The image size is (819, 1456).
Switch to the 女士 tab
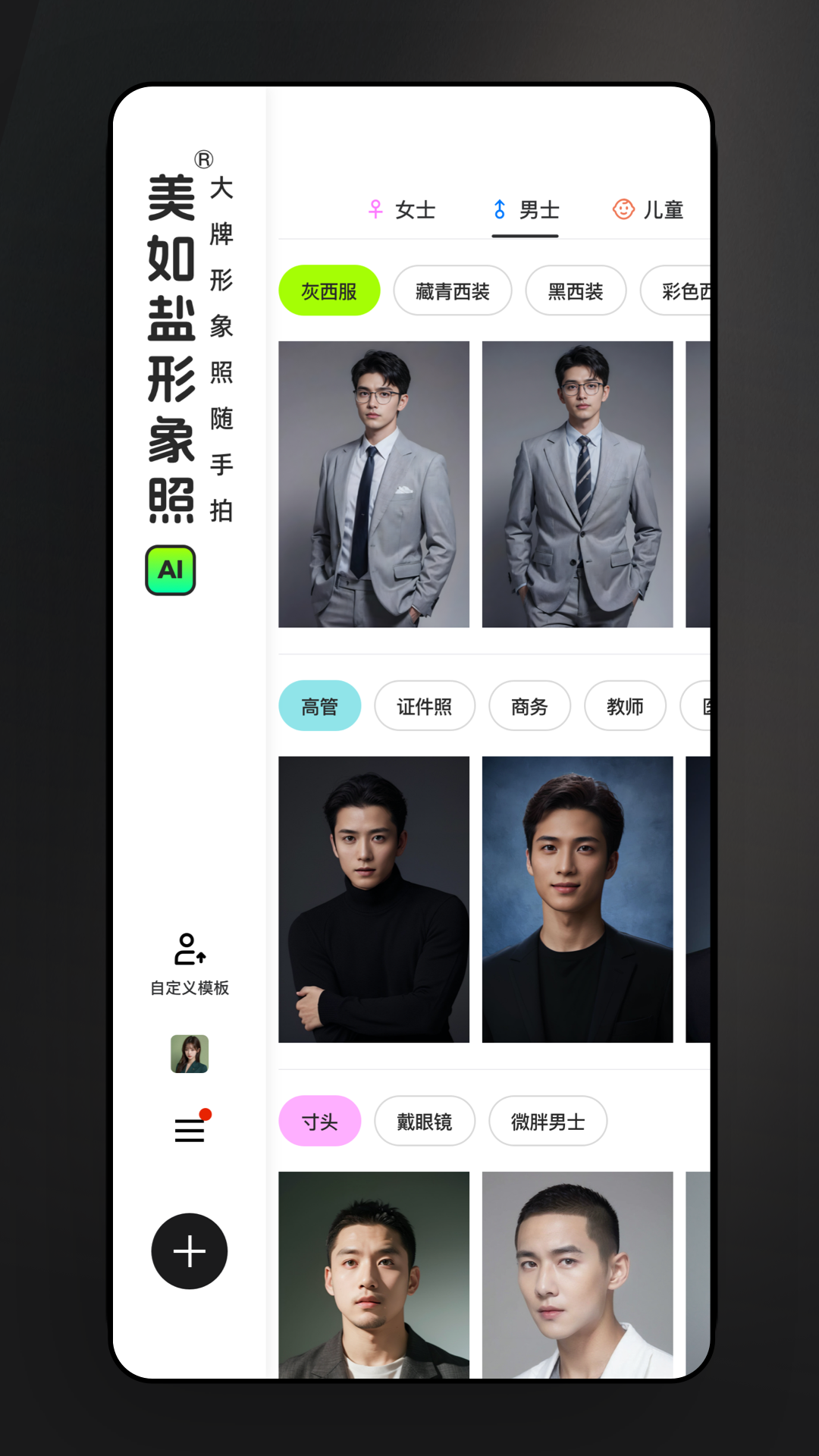413,209
